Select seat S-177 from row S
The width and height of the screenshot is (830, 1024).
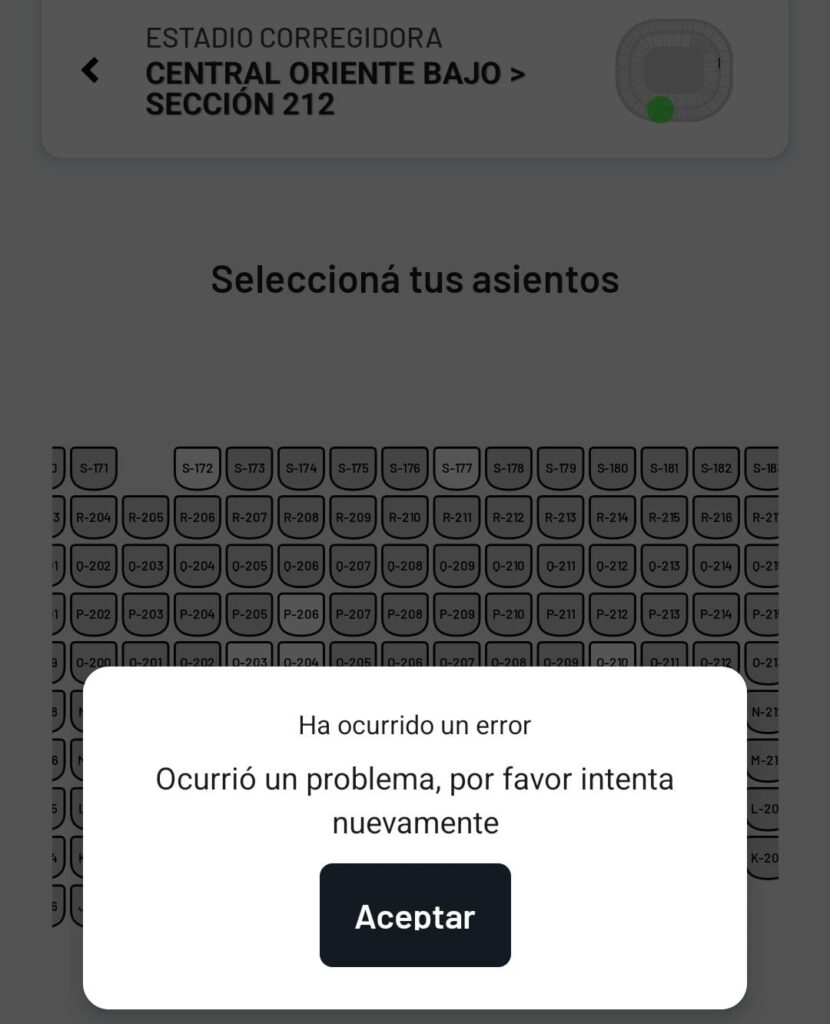tap(458, 466)
